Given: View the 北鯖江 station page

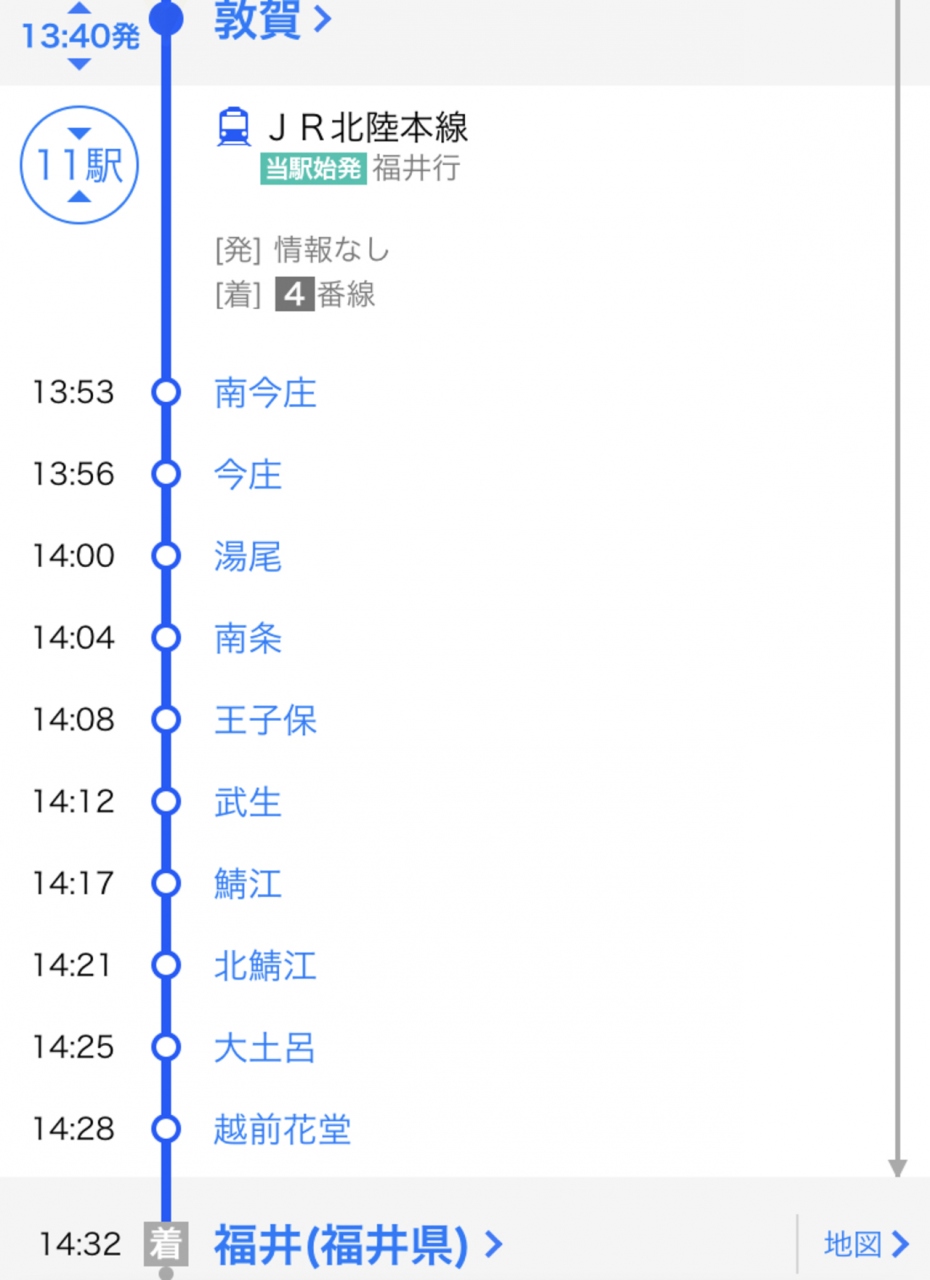Looking at the screenshot, I should click(x=265, y=967).
